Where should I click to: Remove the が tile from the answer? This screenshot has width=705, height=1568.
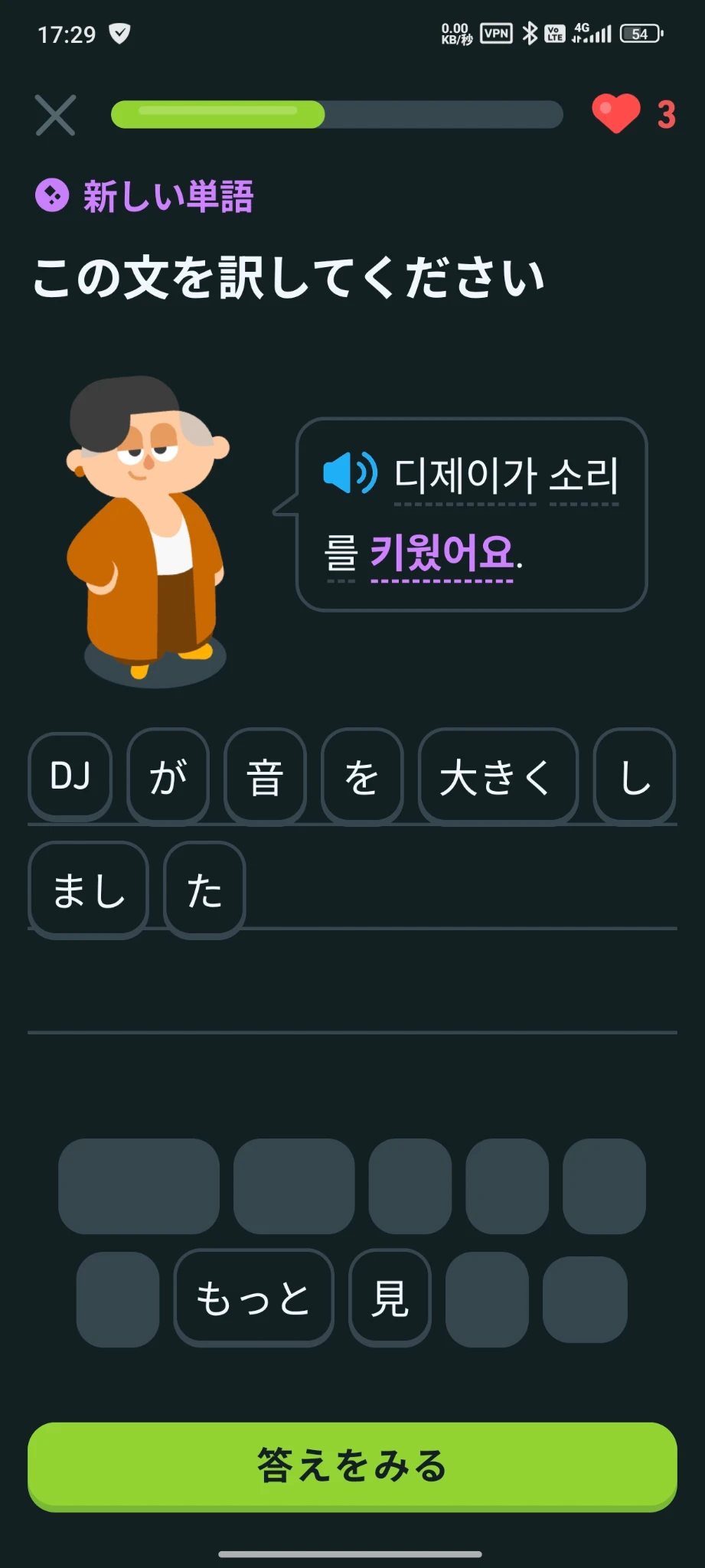[x=168, y=776]
